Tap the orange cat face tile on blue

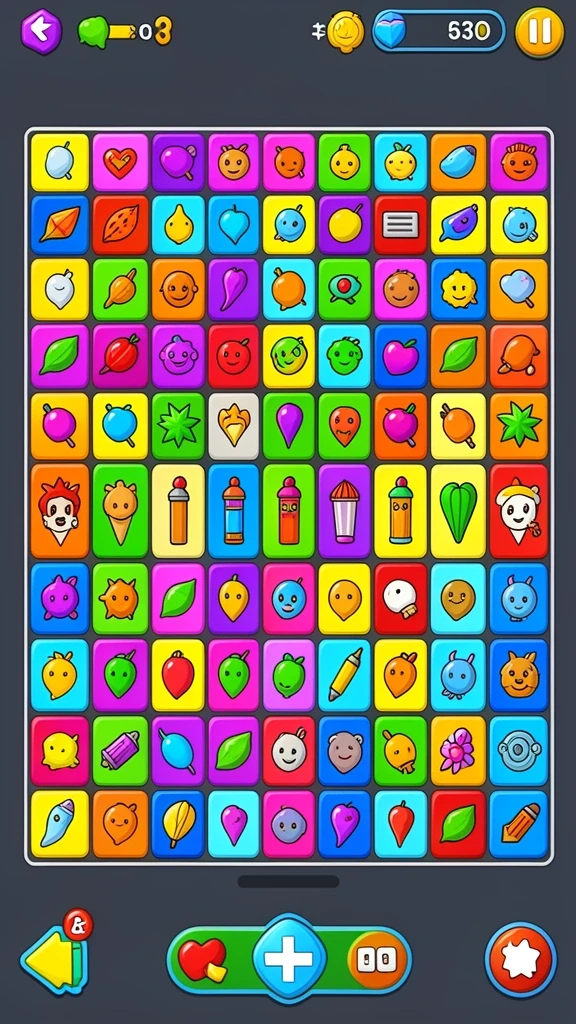[x=519, y=675]
